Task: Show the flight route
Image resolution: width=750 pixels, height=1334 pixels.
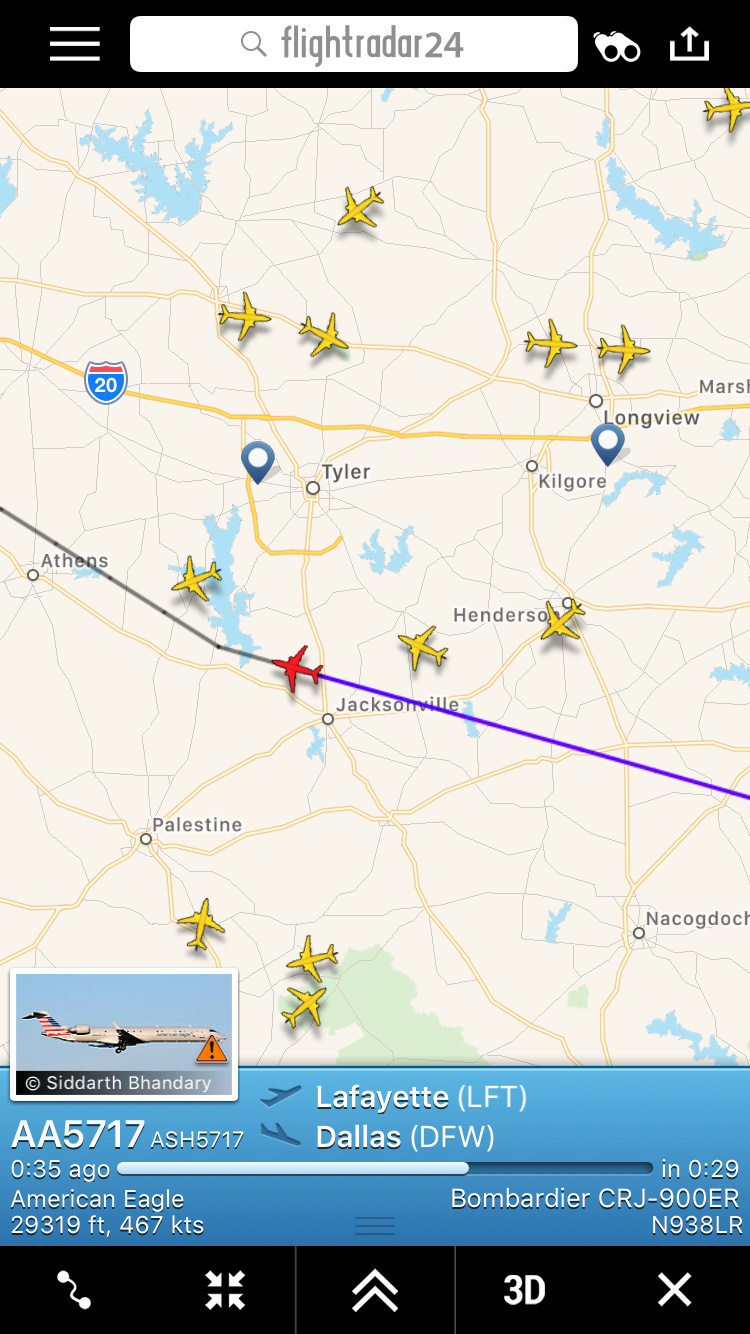Action: pos(74,1290)
